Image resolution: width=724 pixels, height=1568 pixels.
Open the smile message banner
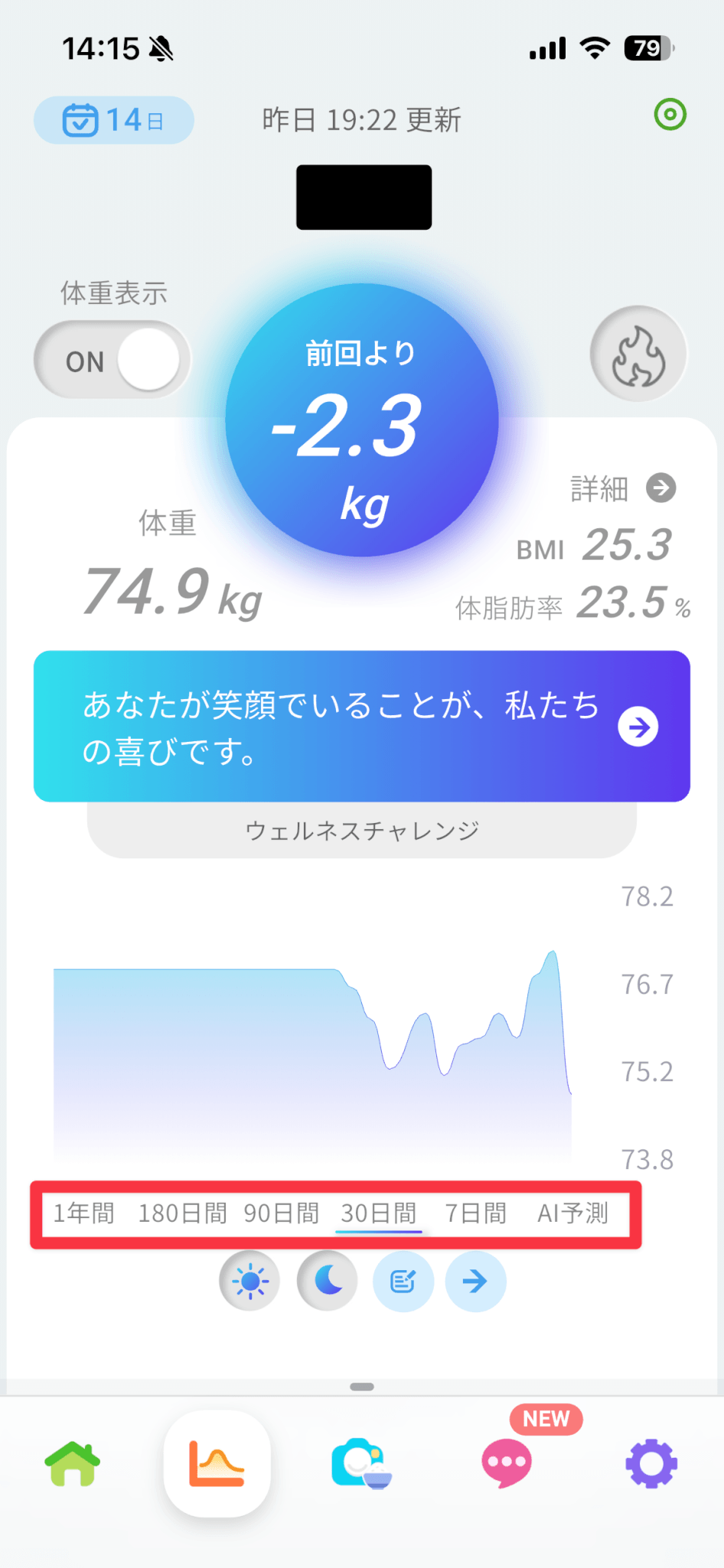pyautogui.click(x=361, y=726)
